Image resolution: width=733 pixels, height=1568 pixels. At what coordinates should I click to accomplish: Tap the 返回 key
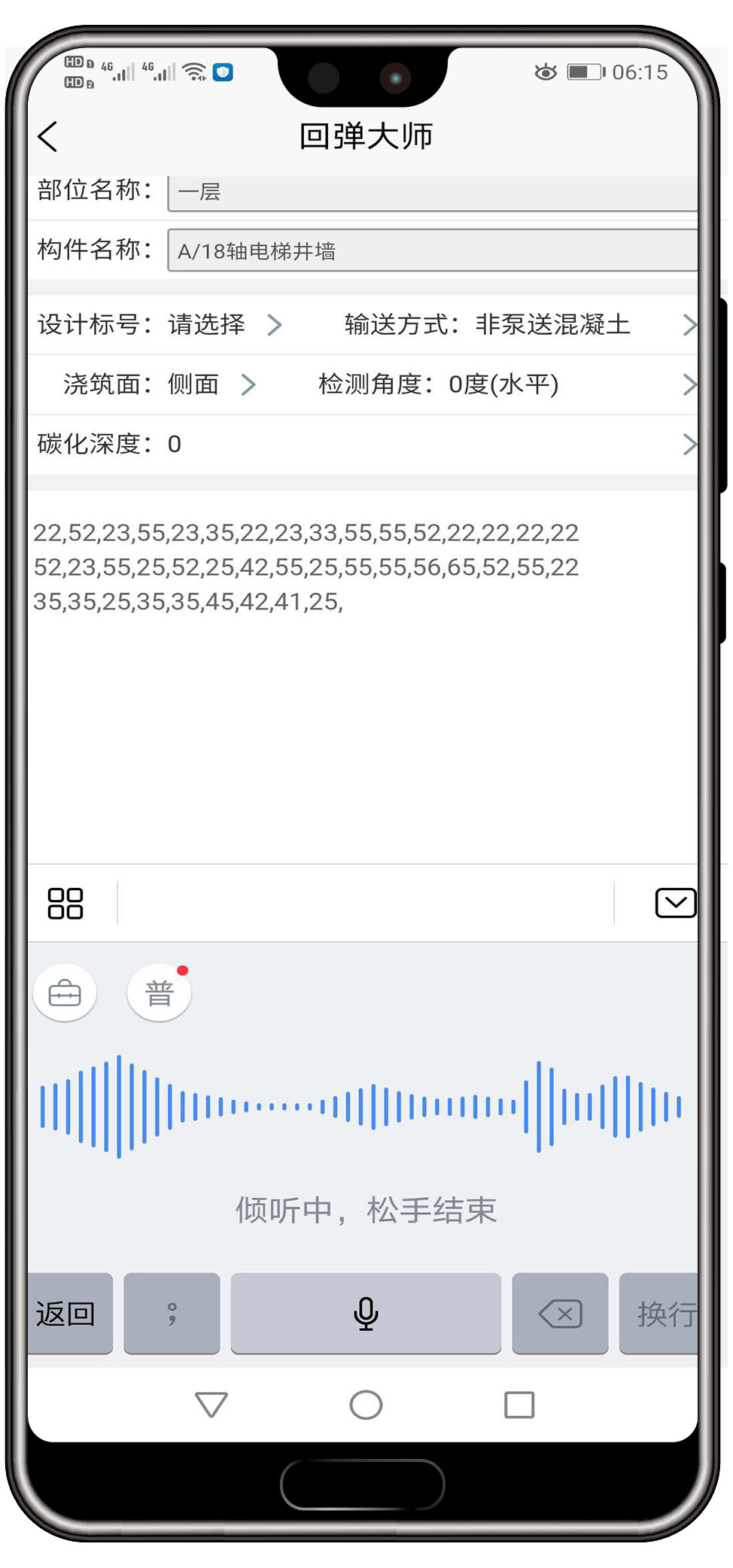[x=68, y=1314]
